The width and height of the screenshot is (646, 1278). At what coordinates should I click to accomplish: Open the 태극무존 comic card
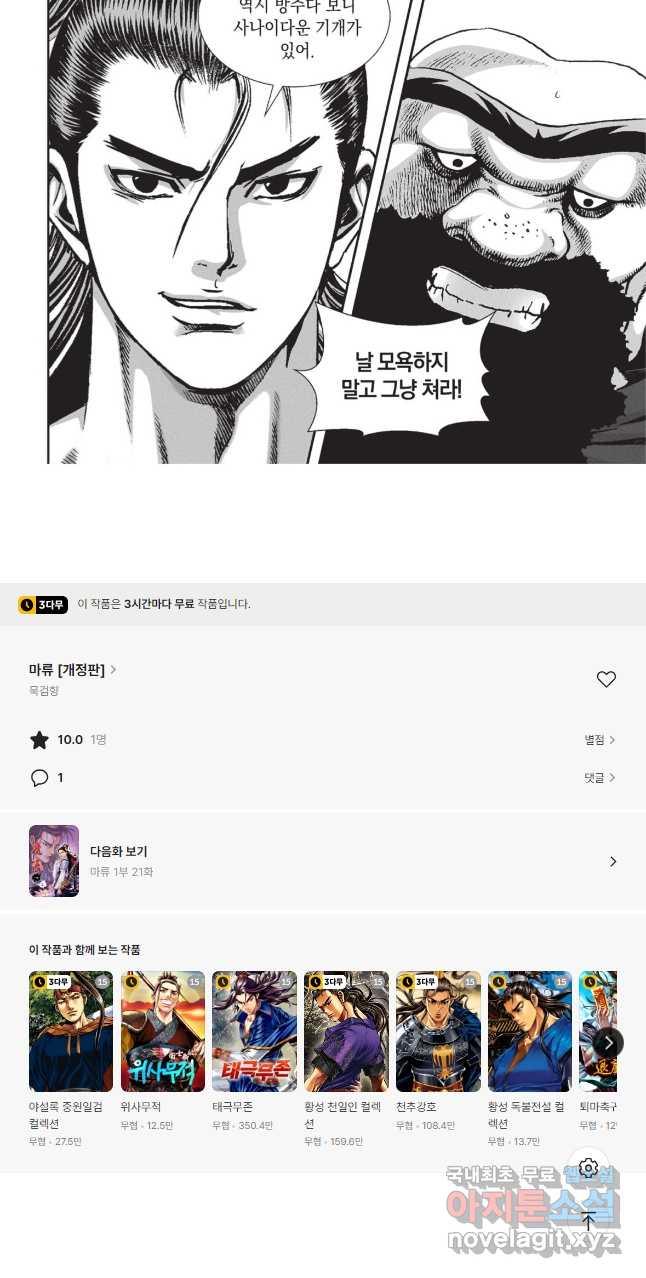tap(254, 1031)
